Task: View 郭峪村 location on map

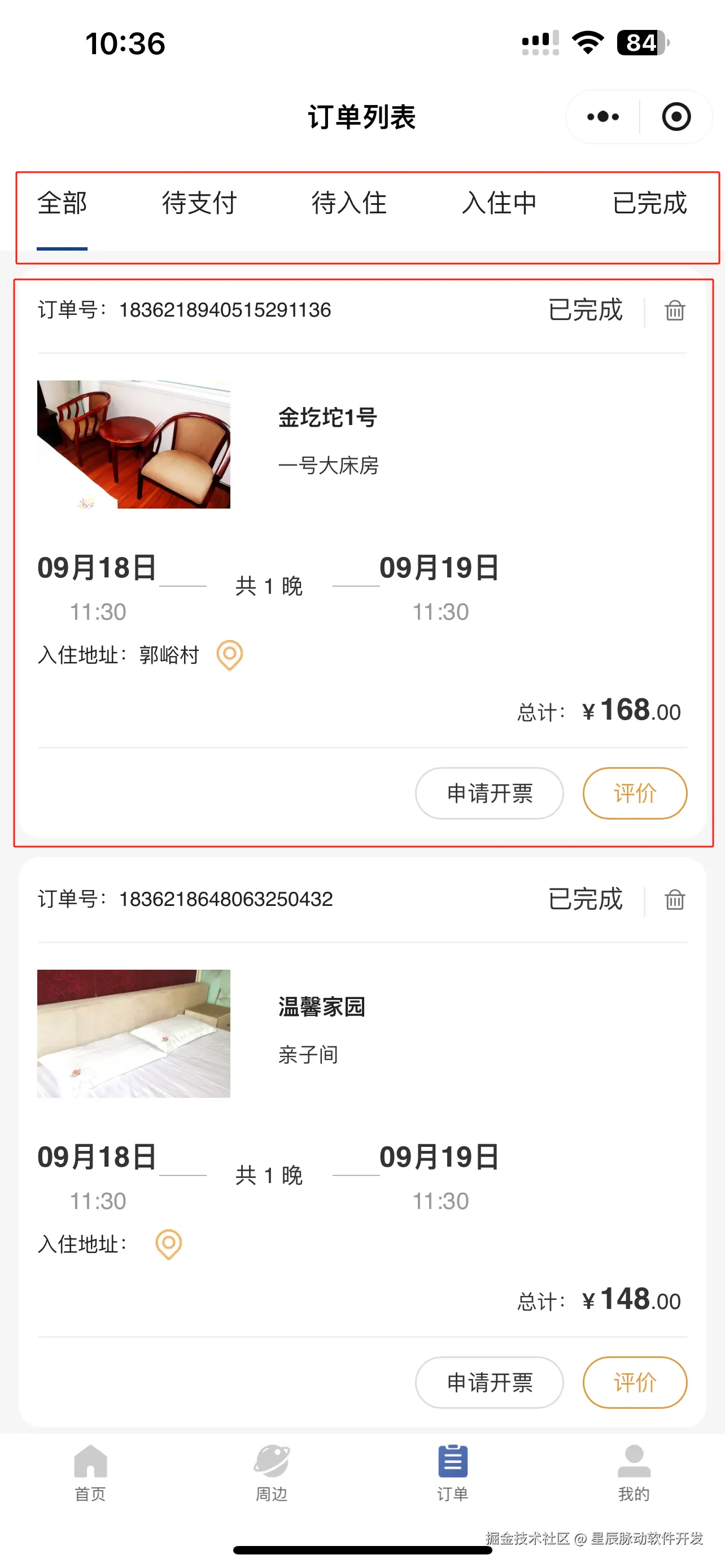Action: [x=229, y=655]
